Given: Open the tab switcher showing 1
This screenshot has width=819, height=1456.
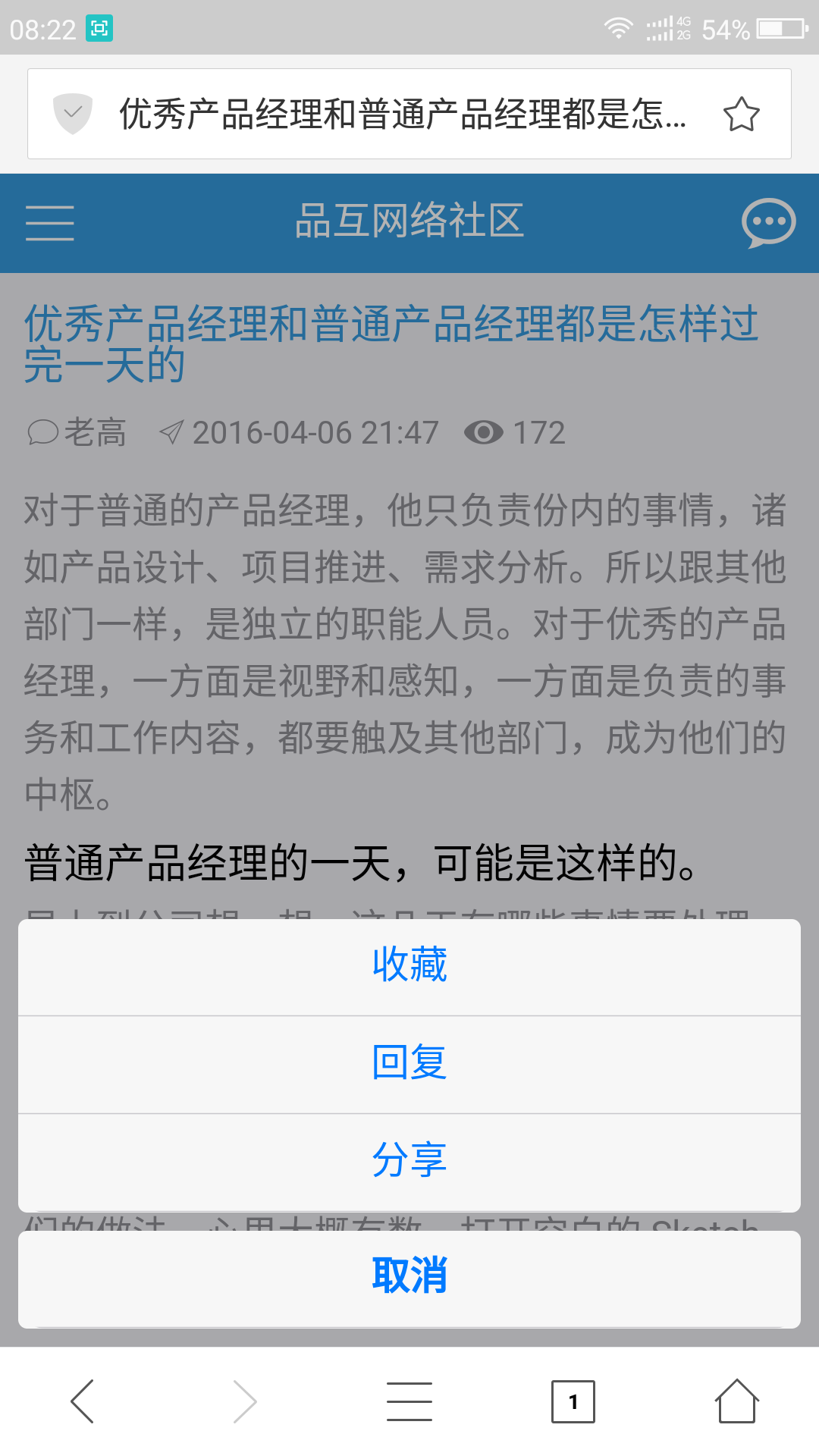Looking at the screenshot, I should [x=573, y=1401].
